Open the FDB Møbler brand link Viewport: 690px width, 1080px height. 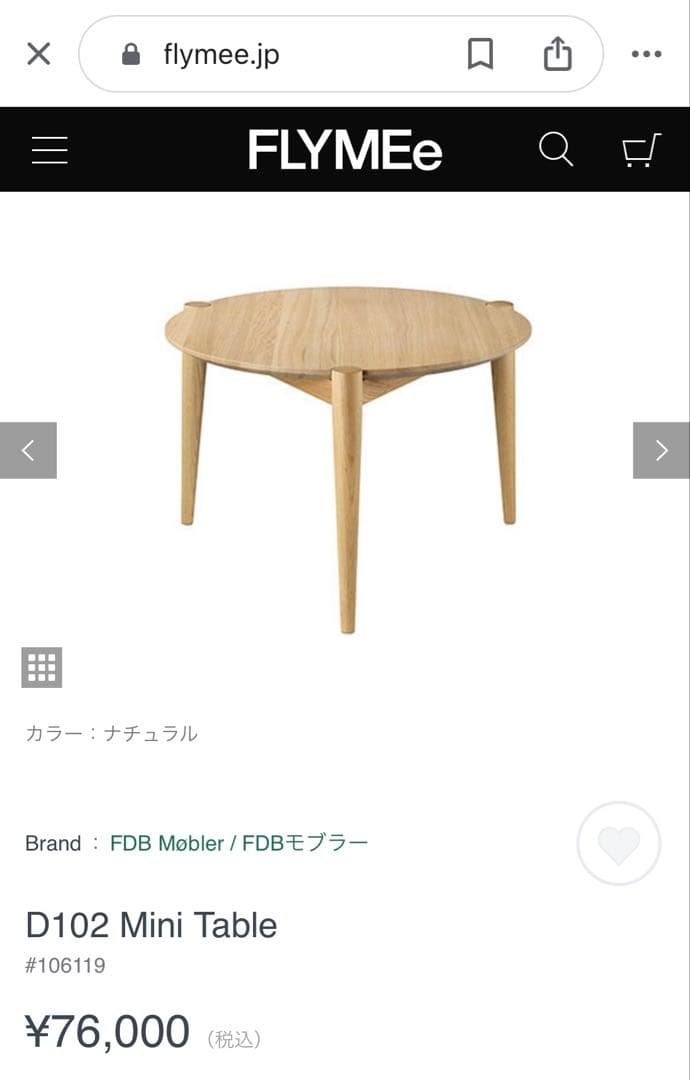239,843
